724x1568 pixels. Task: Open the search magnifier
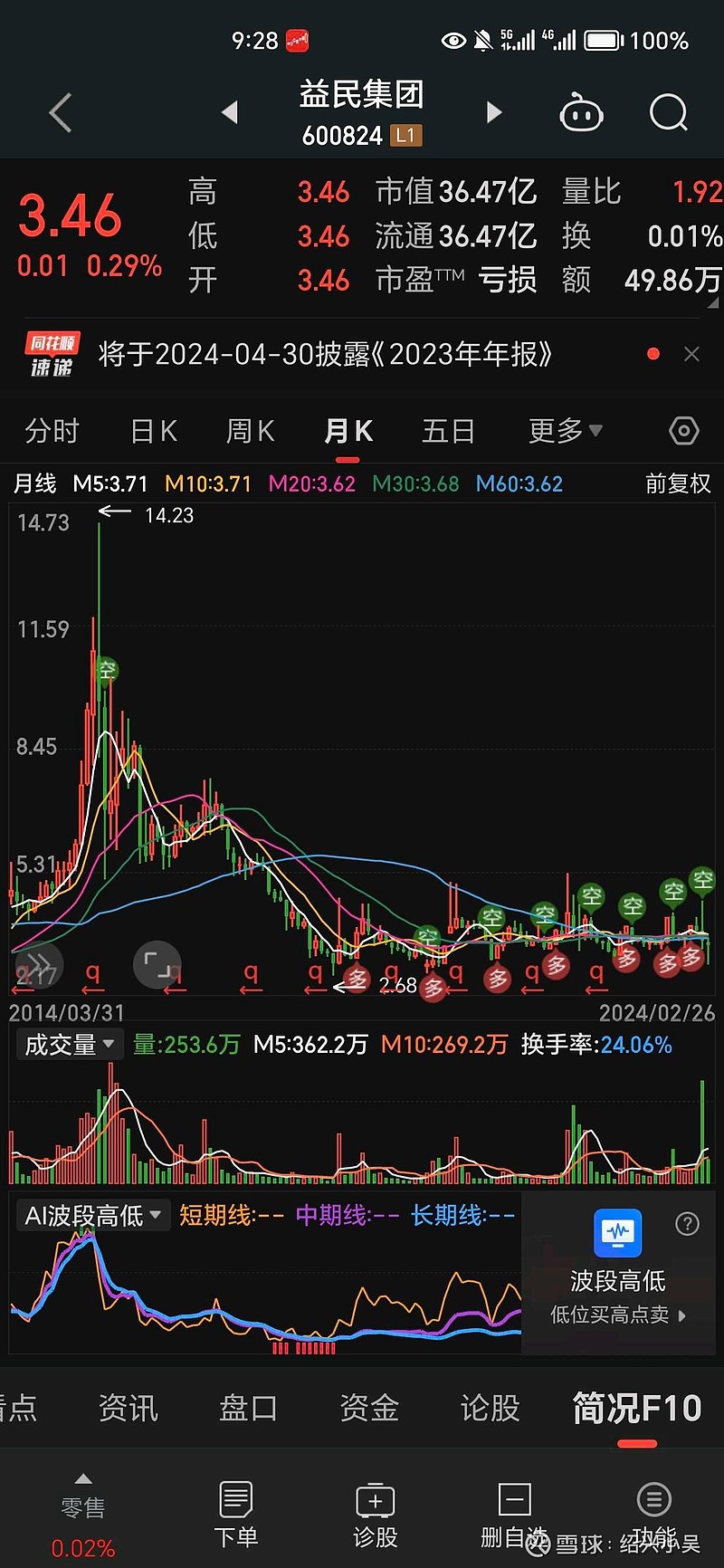tap(669, 114)
